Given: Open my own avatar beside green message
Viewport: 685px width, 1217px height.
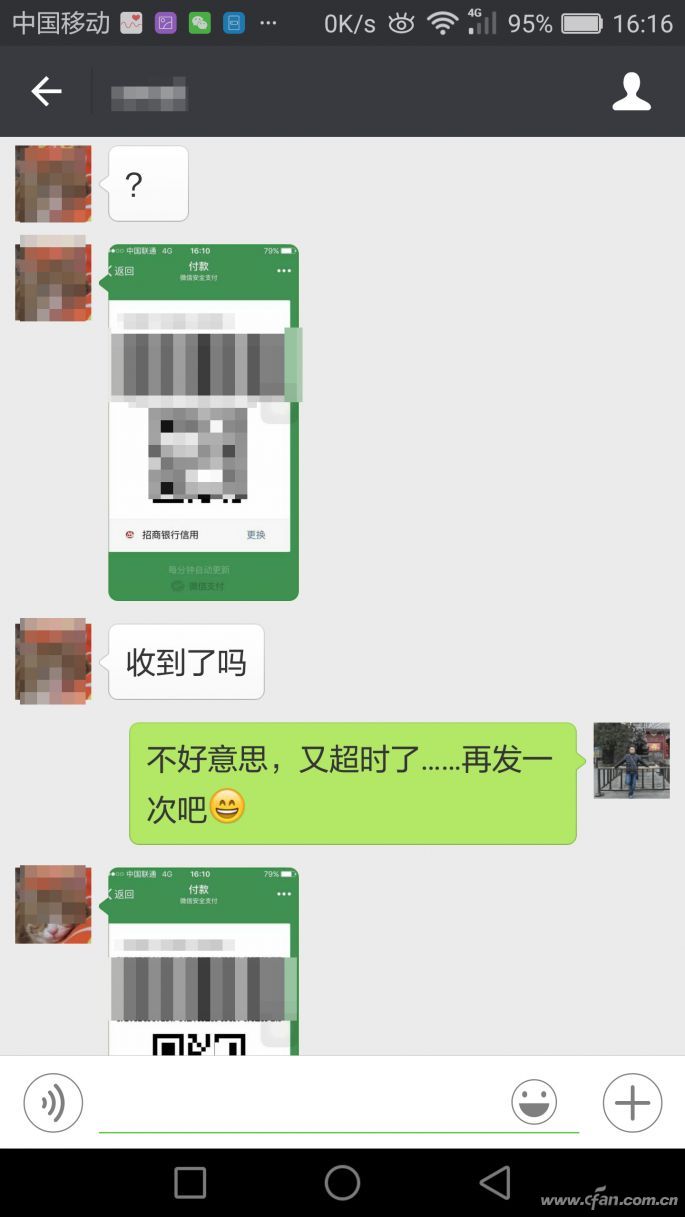Looking at the screenshot, I should [631, 760].
